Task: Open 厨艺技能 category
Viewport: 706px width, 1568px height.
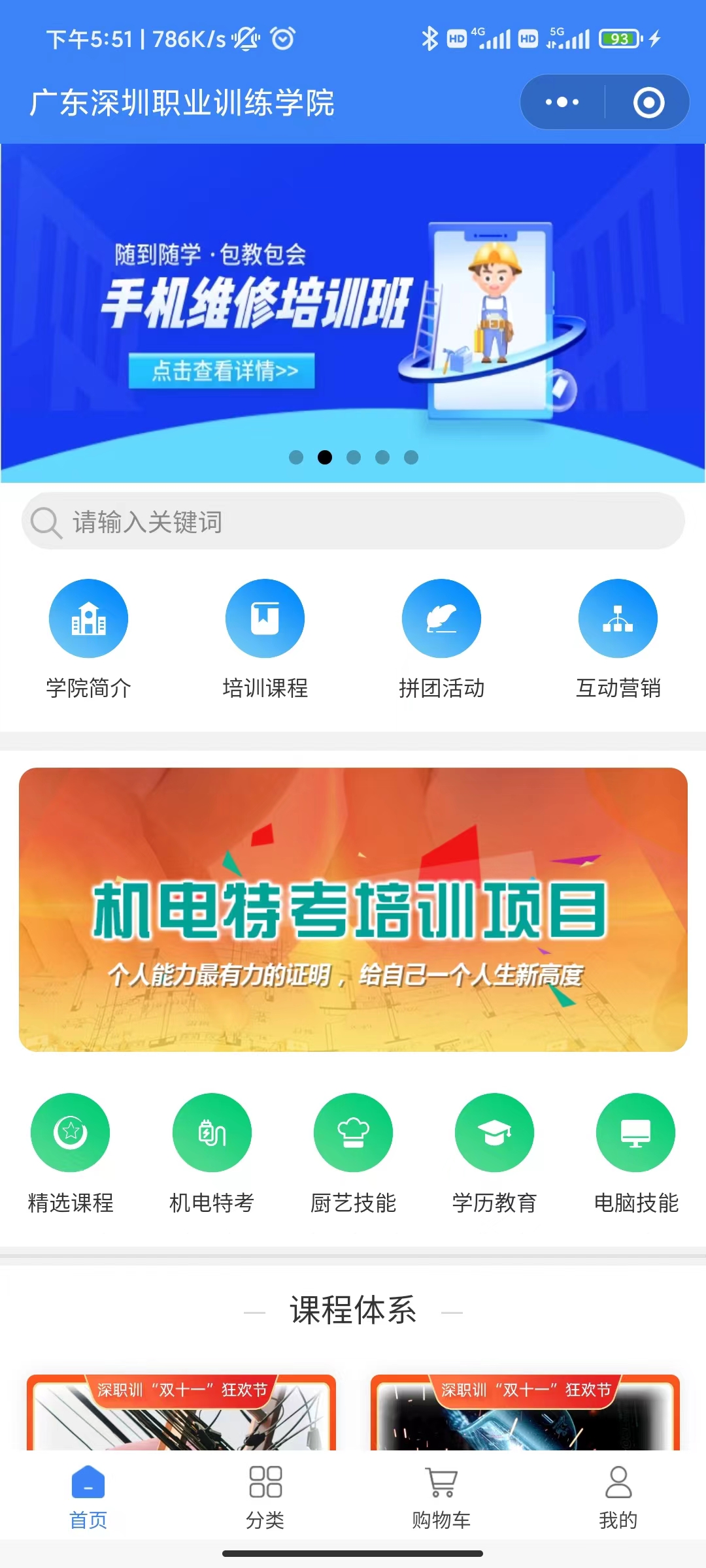Action: pos(353,1151)
